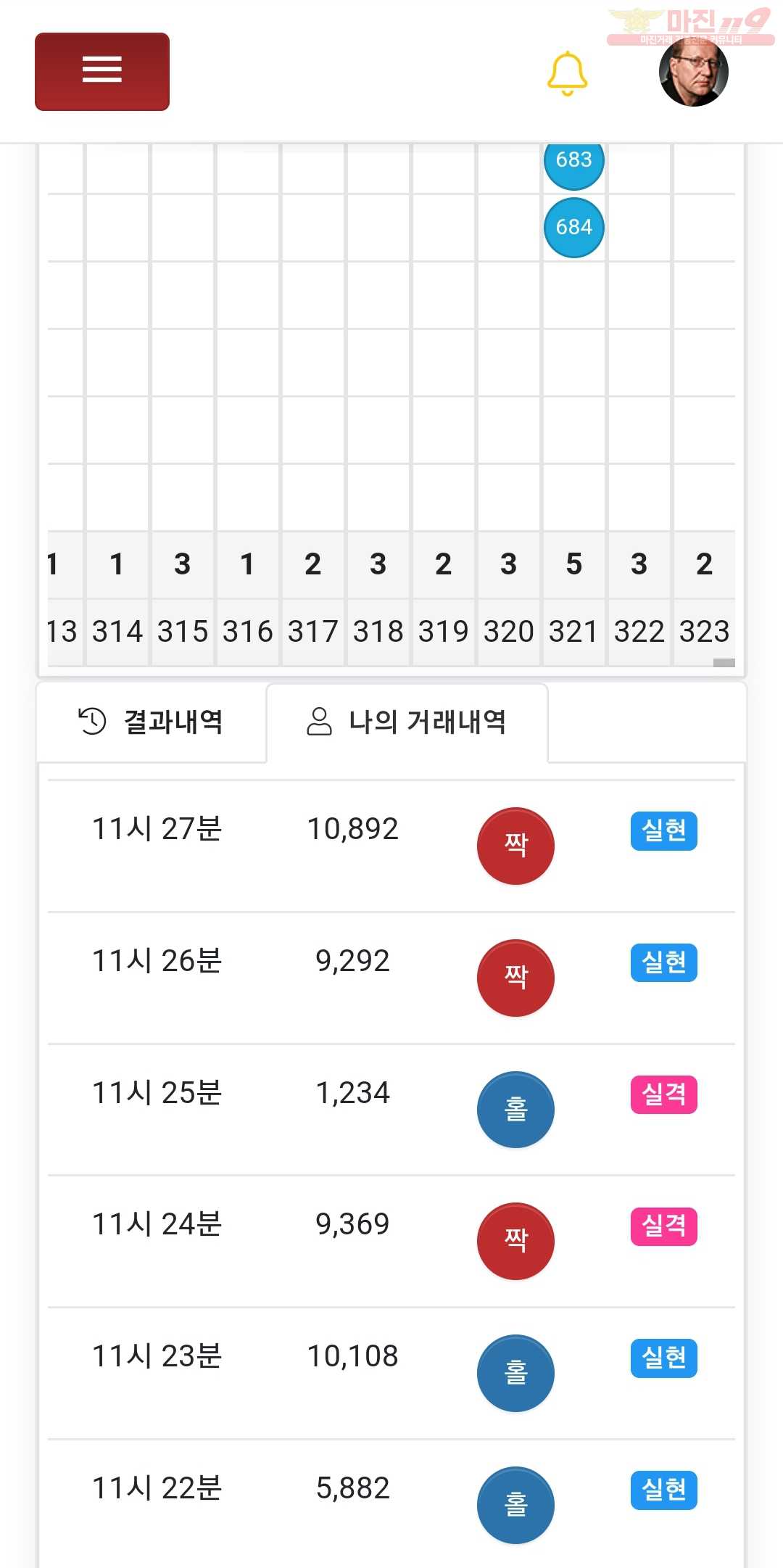Screen dimensions: 783x1568
Task: Open the yellow notifications bell
Action: pos(567,73)
